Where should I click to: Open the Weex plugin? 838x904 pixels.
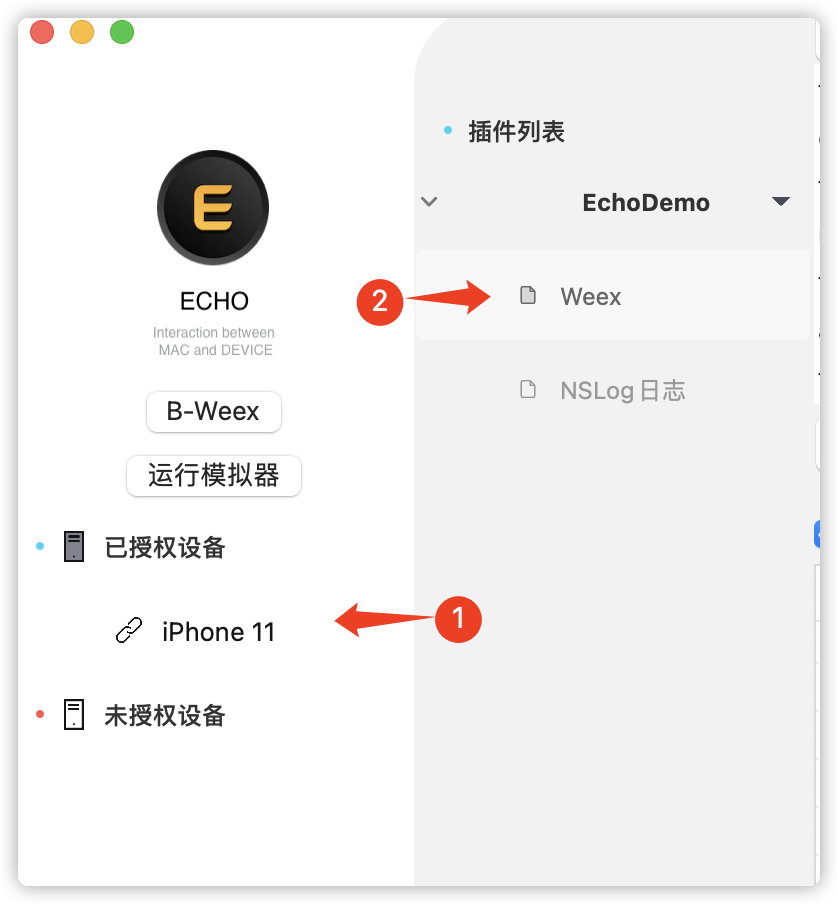click(590, 297)
